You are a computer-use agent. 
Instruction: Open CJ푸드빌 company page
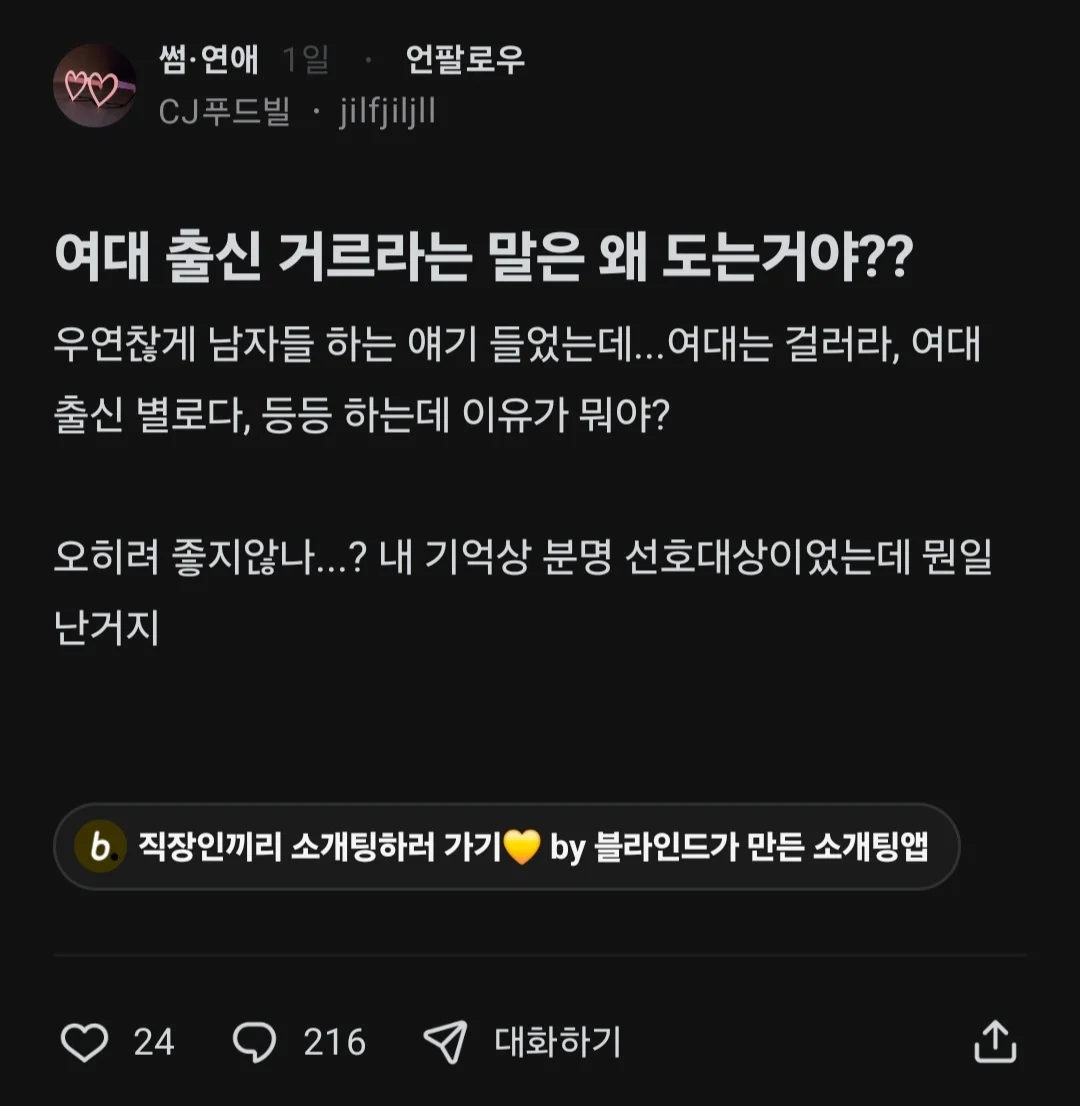point(224,113)
